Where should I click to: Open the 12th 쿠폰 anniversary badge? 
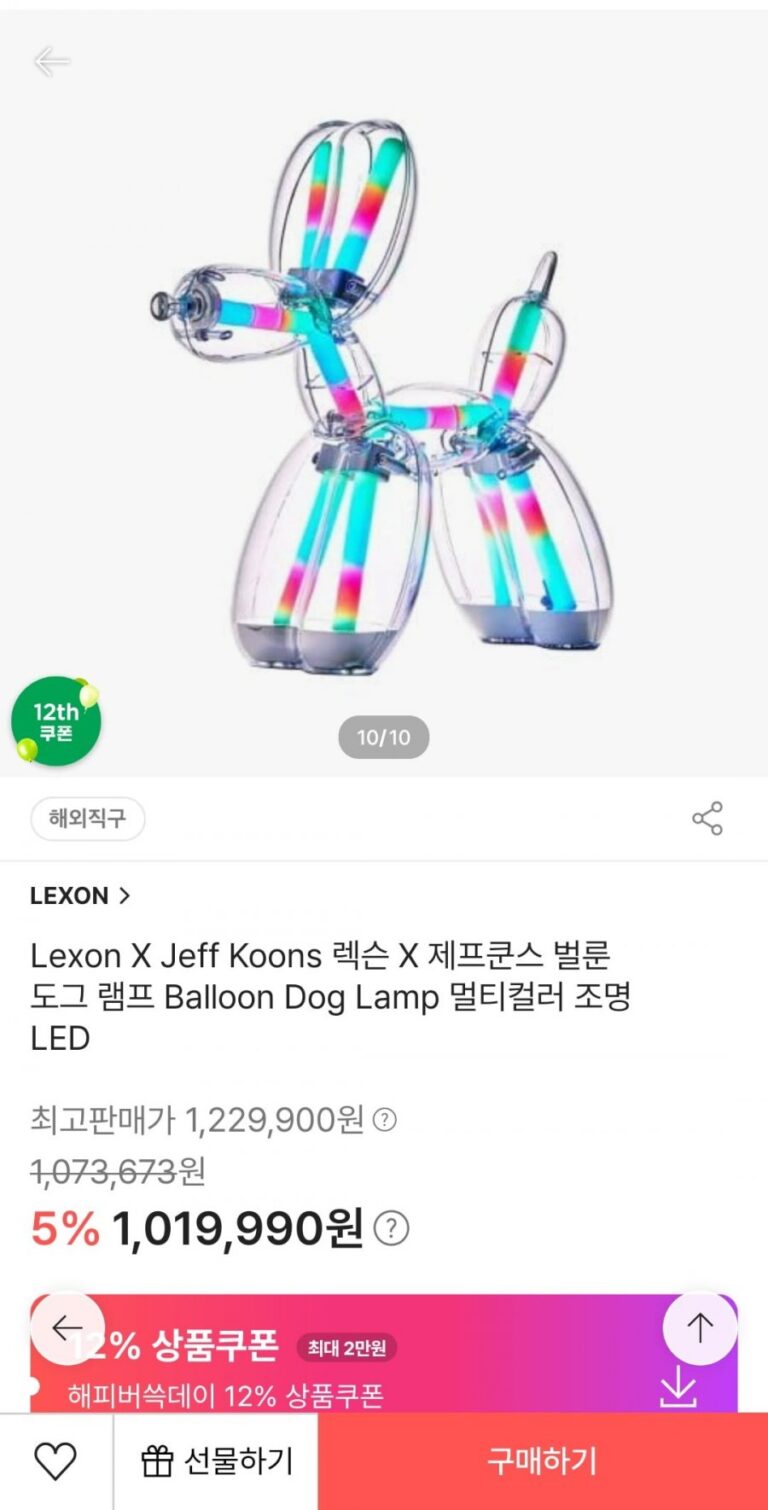(x=56, y=722)
